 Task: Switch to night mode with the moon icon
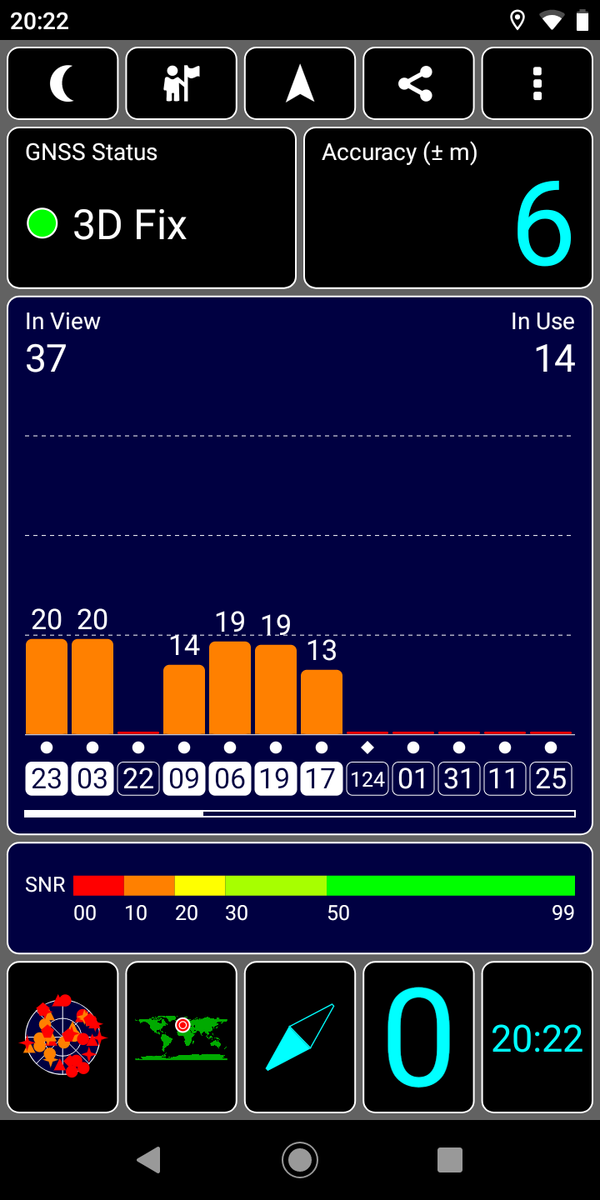pos(63,84)
